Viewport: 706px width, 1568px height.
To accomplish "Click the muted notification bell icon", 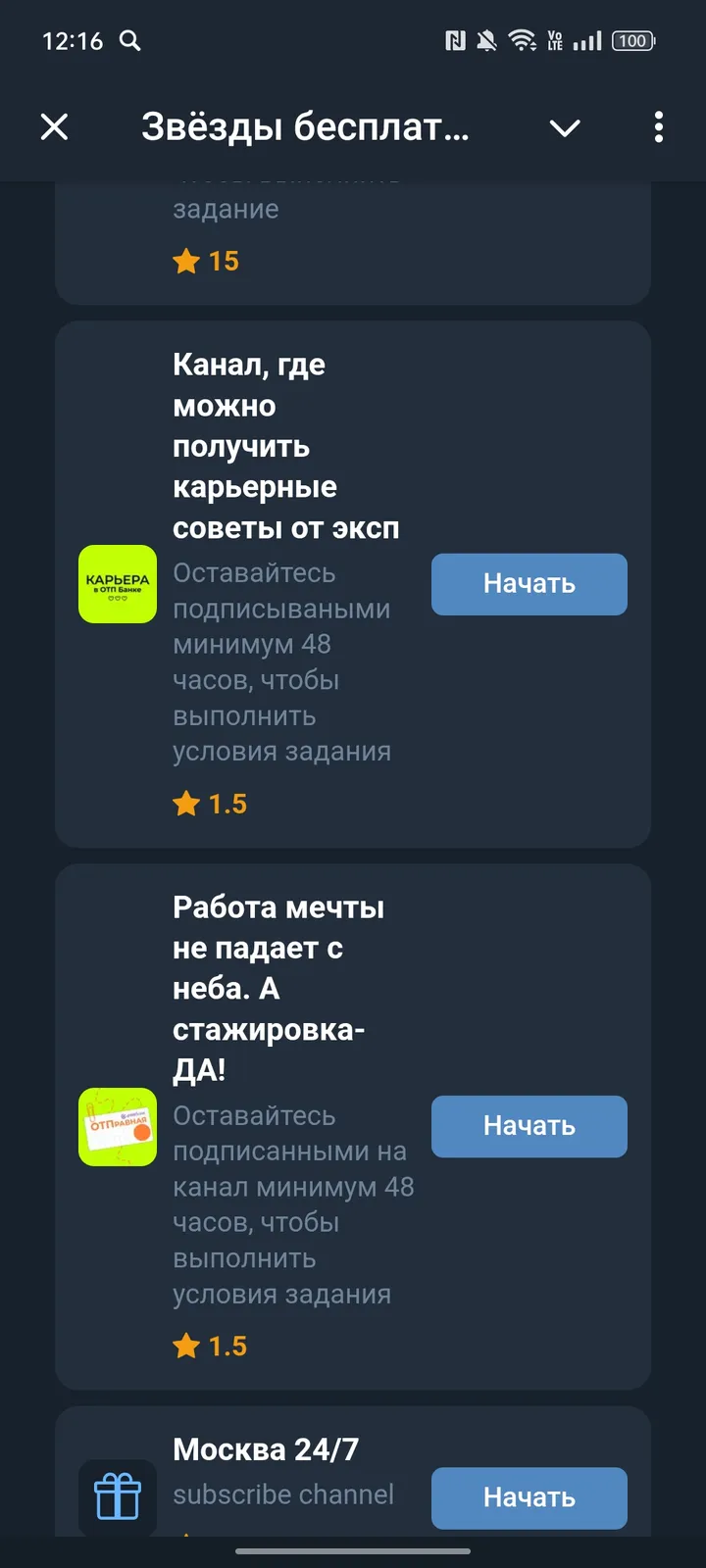I will tap(487, 41).
